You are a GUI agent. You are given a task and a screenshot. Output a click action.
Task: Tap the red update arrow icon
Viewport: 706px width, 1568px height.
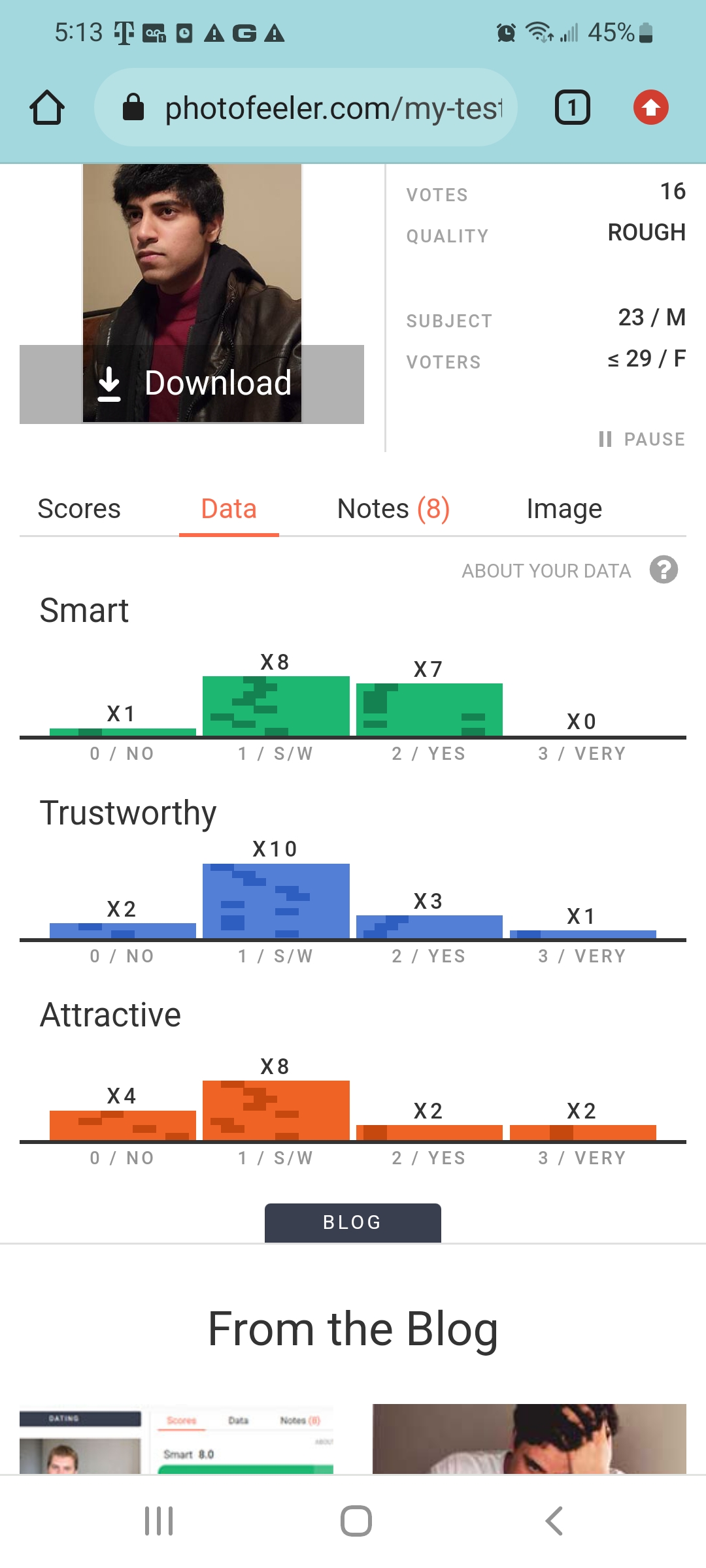tap(651, 108)
